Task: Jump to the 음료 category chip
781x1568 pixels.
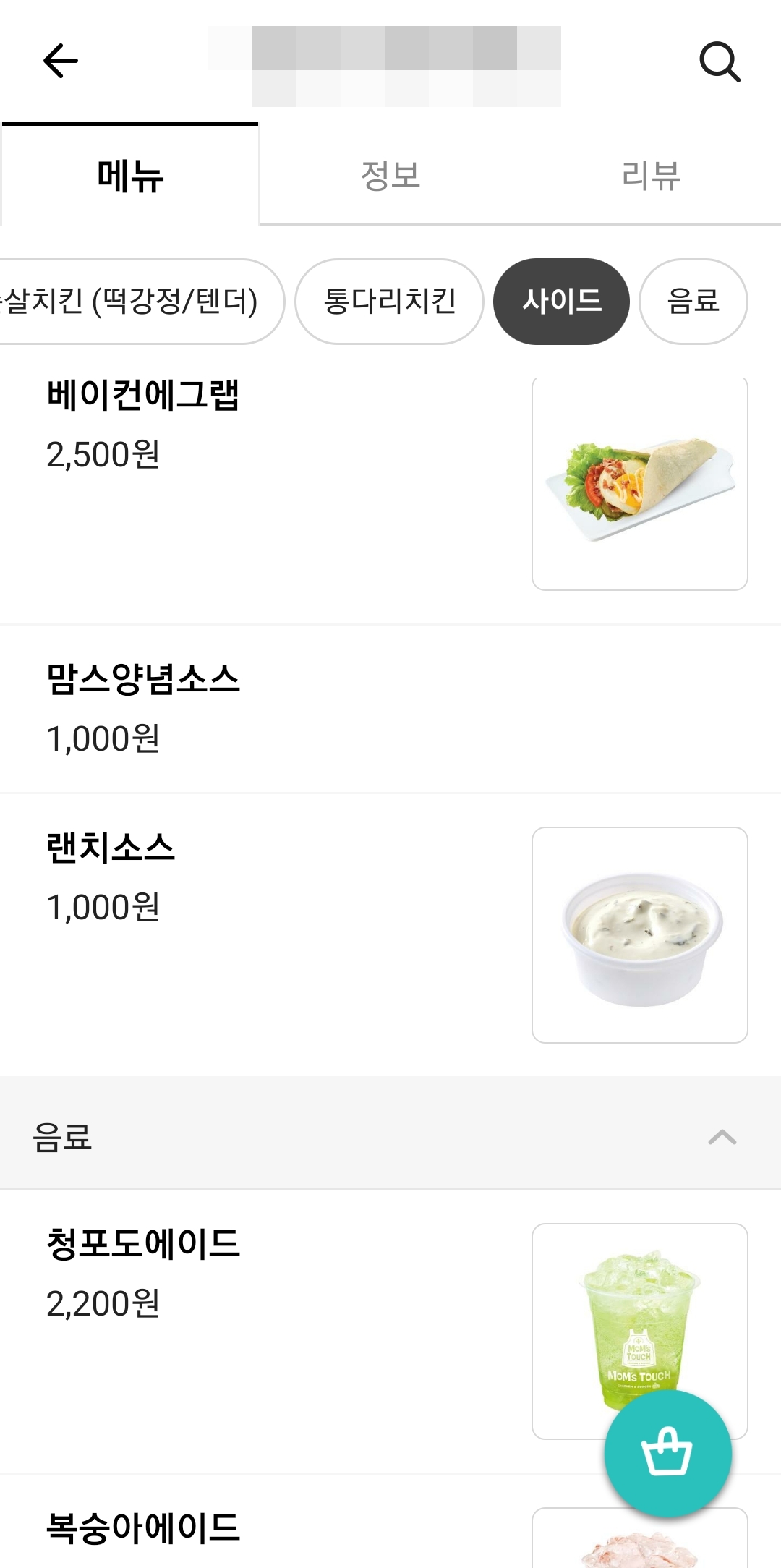Action: [x=693, y=302]
